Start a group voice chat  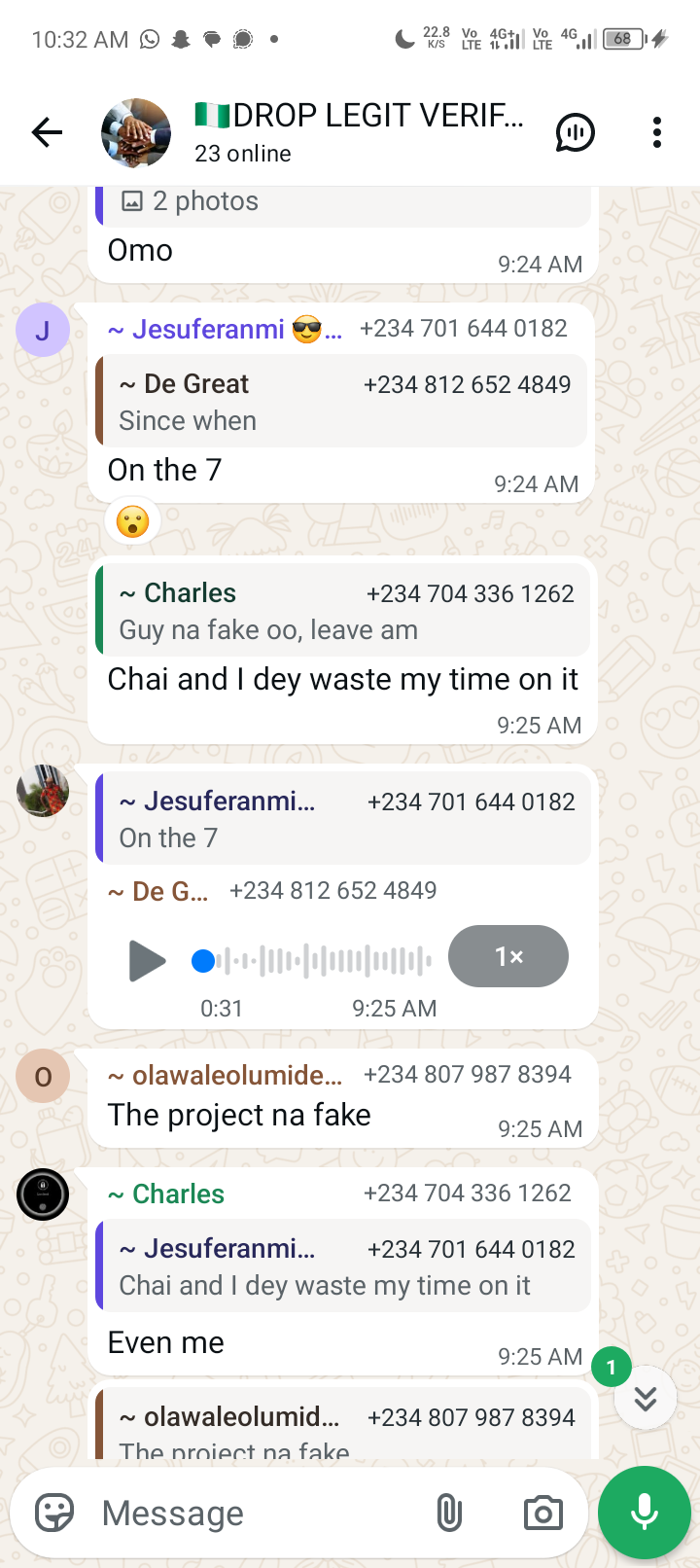pyautogui.click(x=576, y=132)
